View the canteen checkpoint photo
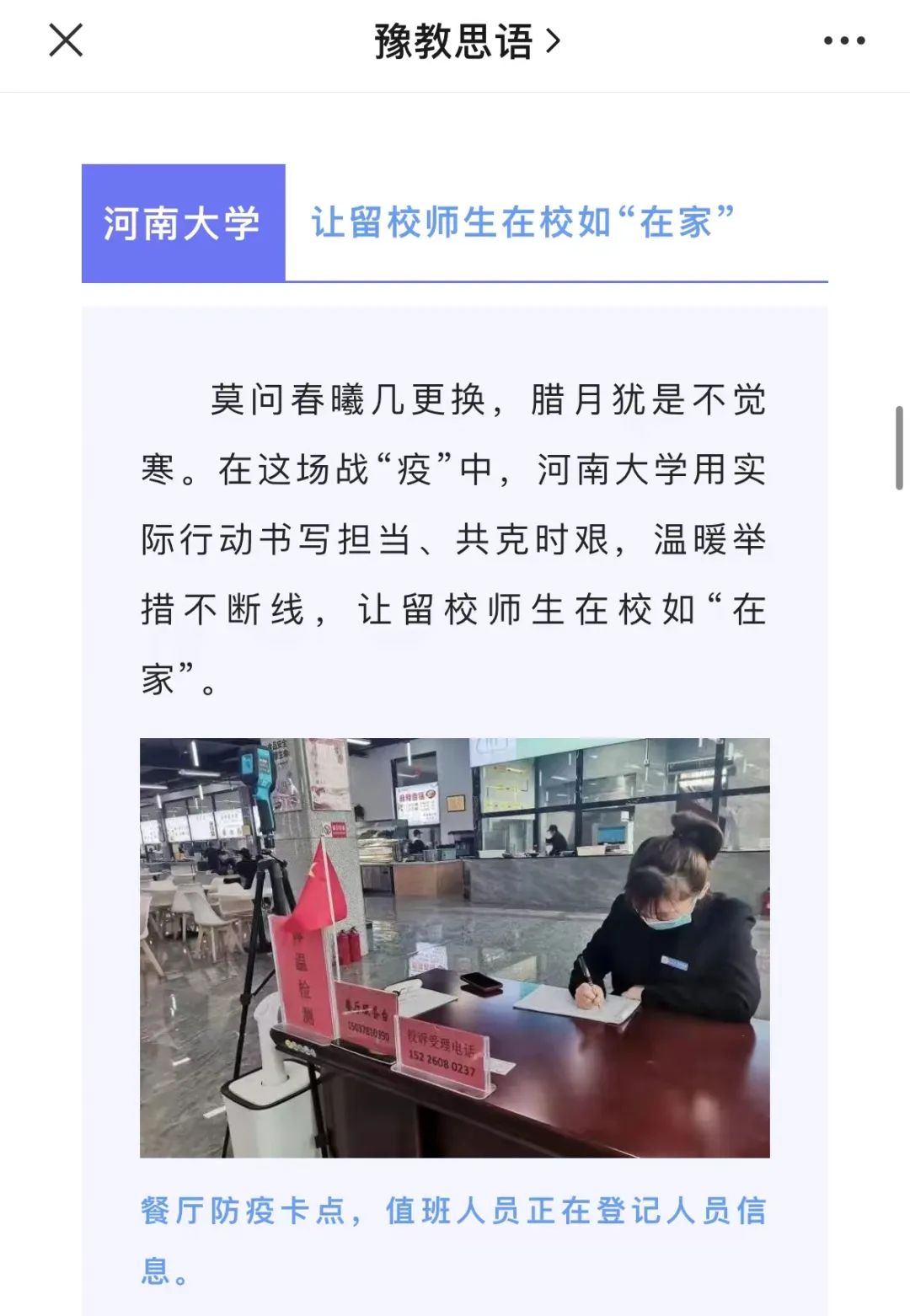The width and height of the screenshot is (910, 1316). click(455, 947)
